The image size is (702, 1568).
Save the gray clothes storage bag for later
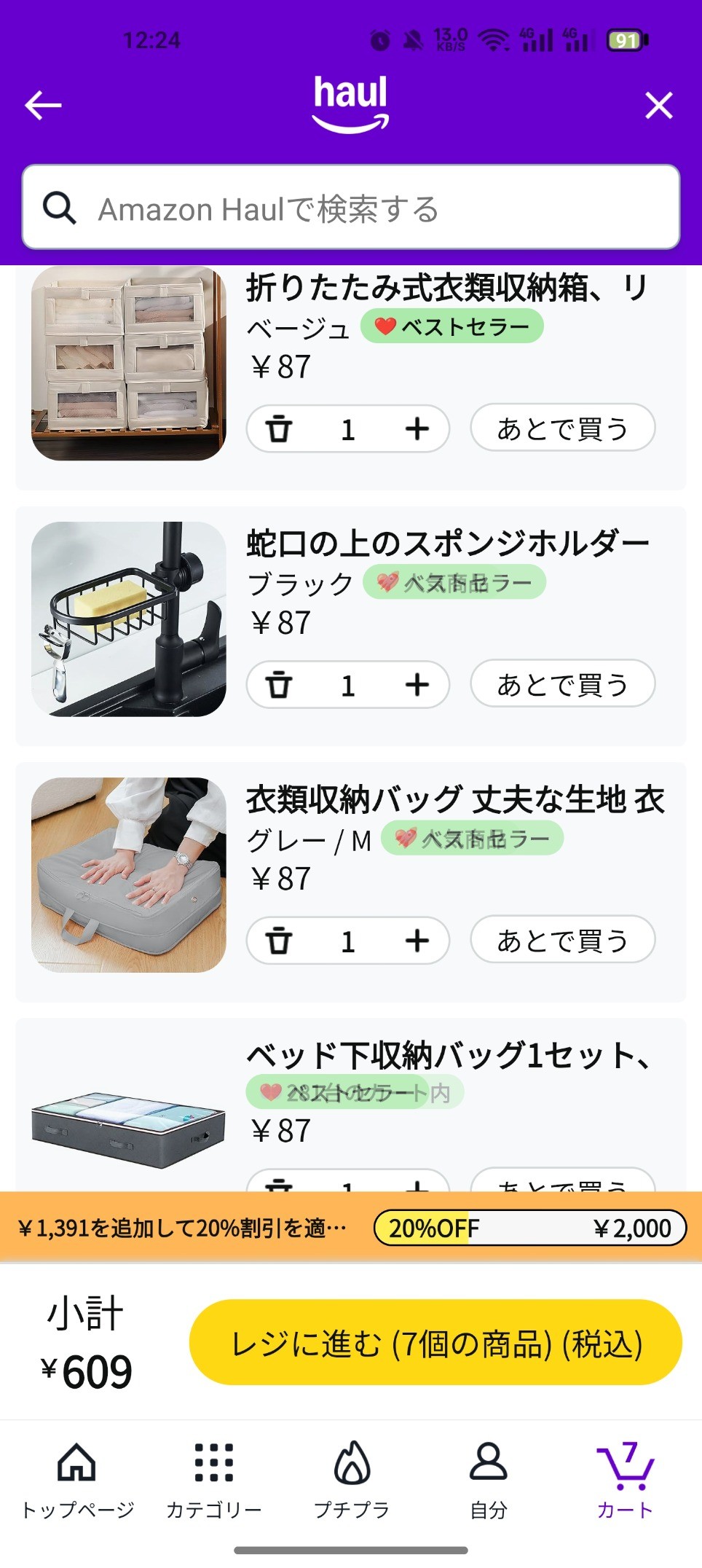[x=562, y=940]
